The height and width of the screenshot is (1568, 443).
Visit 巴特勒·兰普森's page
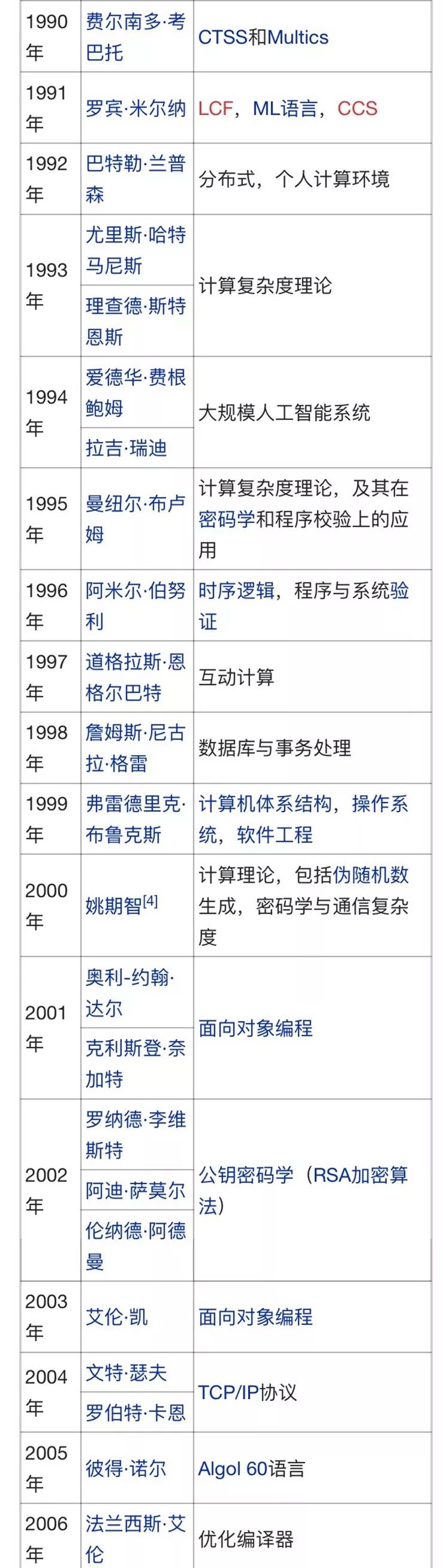point(135,179)
